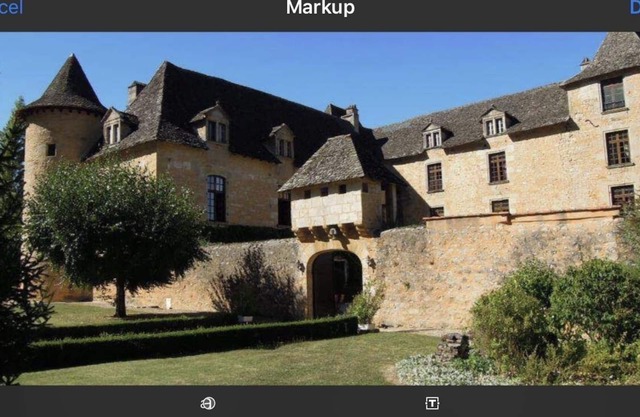The height and width of the screenshot is (417, 640).
Task: Cancel the markup edit
Action: (10, 8)
